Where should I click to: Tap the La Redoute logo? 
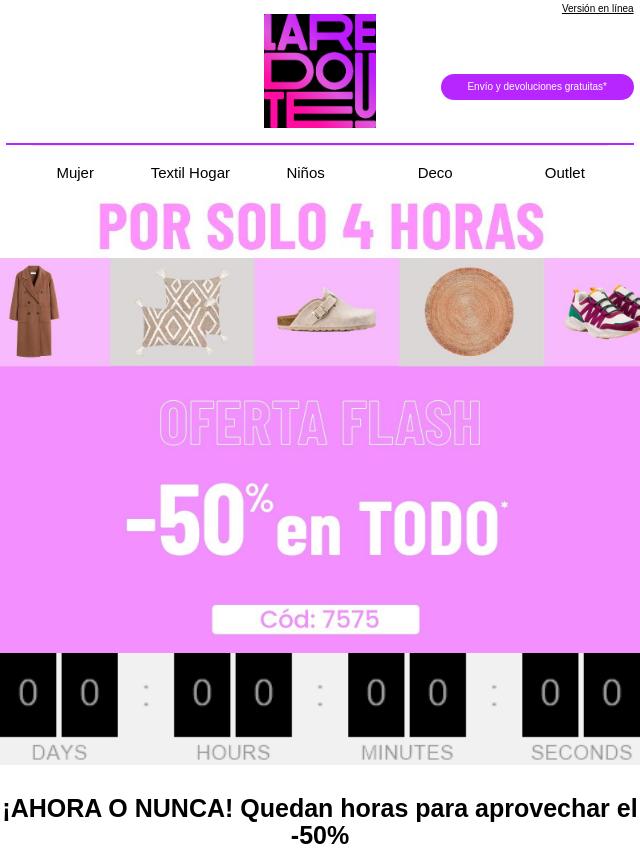tap(320, 71)
